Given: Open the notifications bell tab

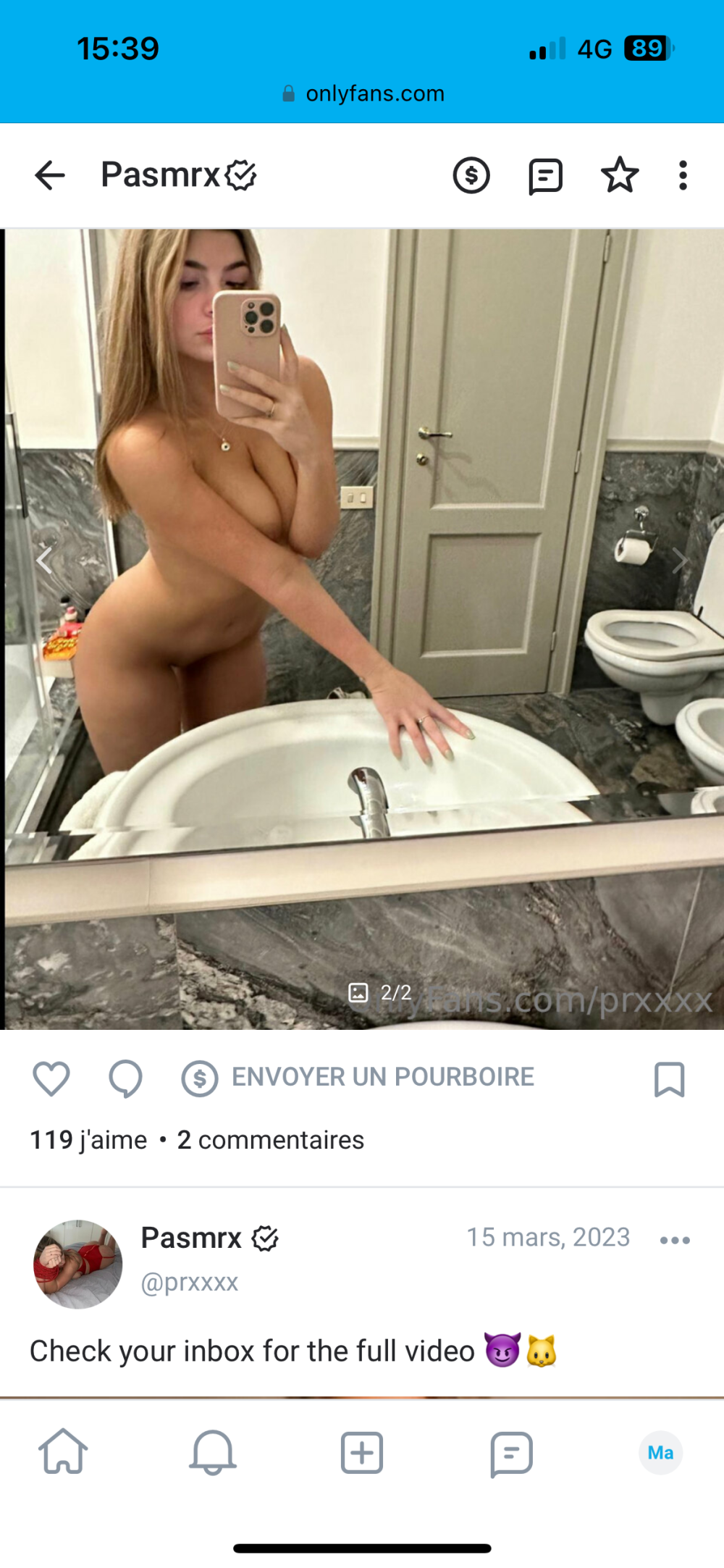Looking at the screenshot, I should (x=213, y=1451).
